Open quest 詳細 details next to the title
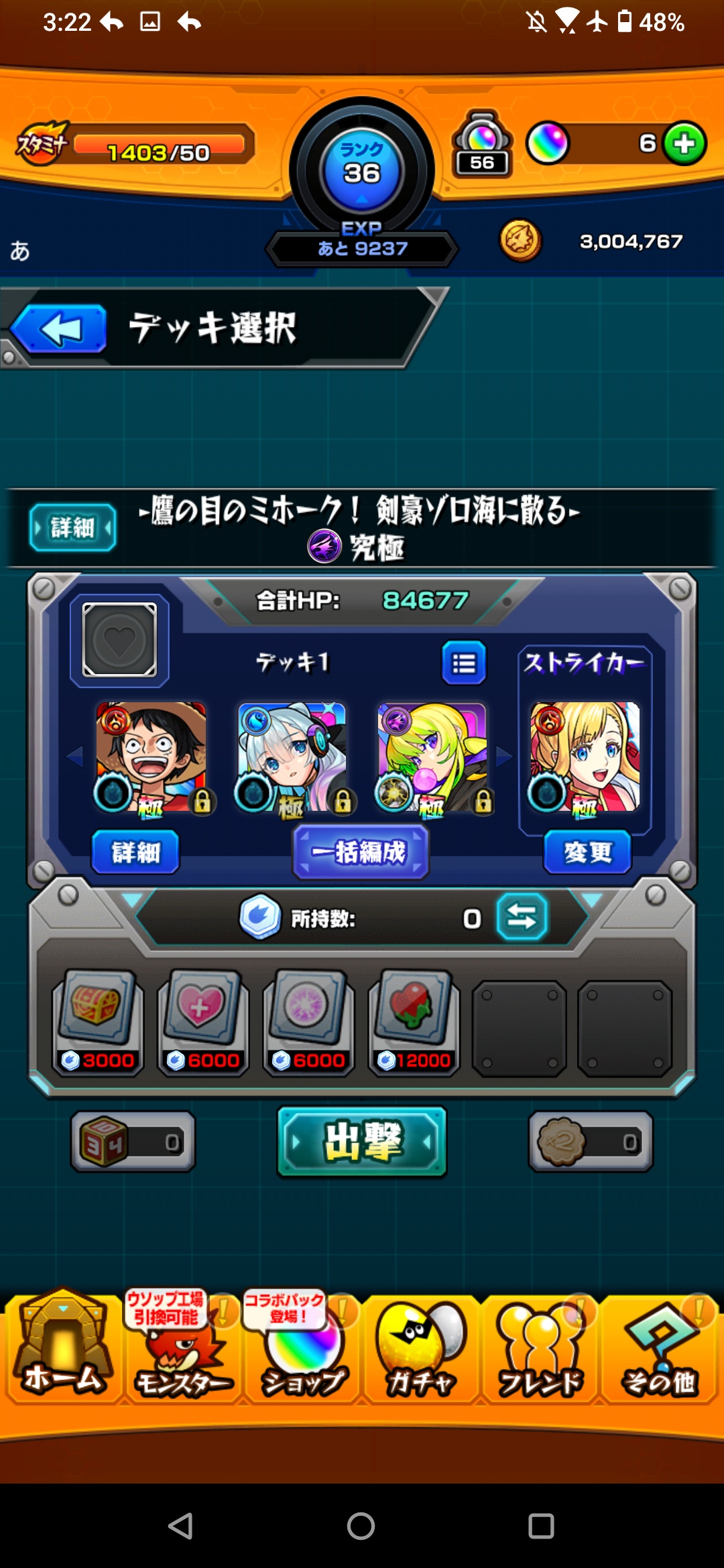The width and height of the screenshot is (724, 1568). point(72,527)
